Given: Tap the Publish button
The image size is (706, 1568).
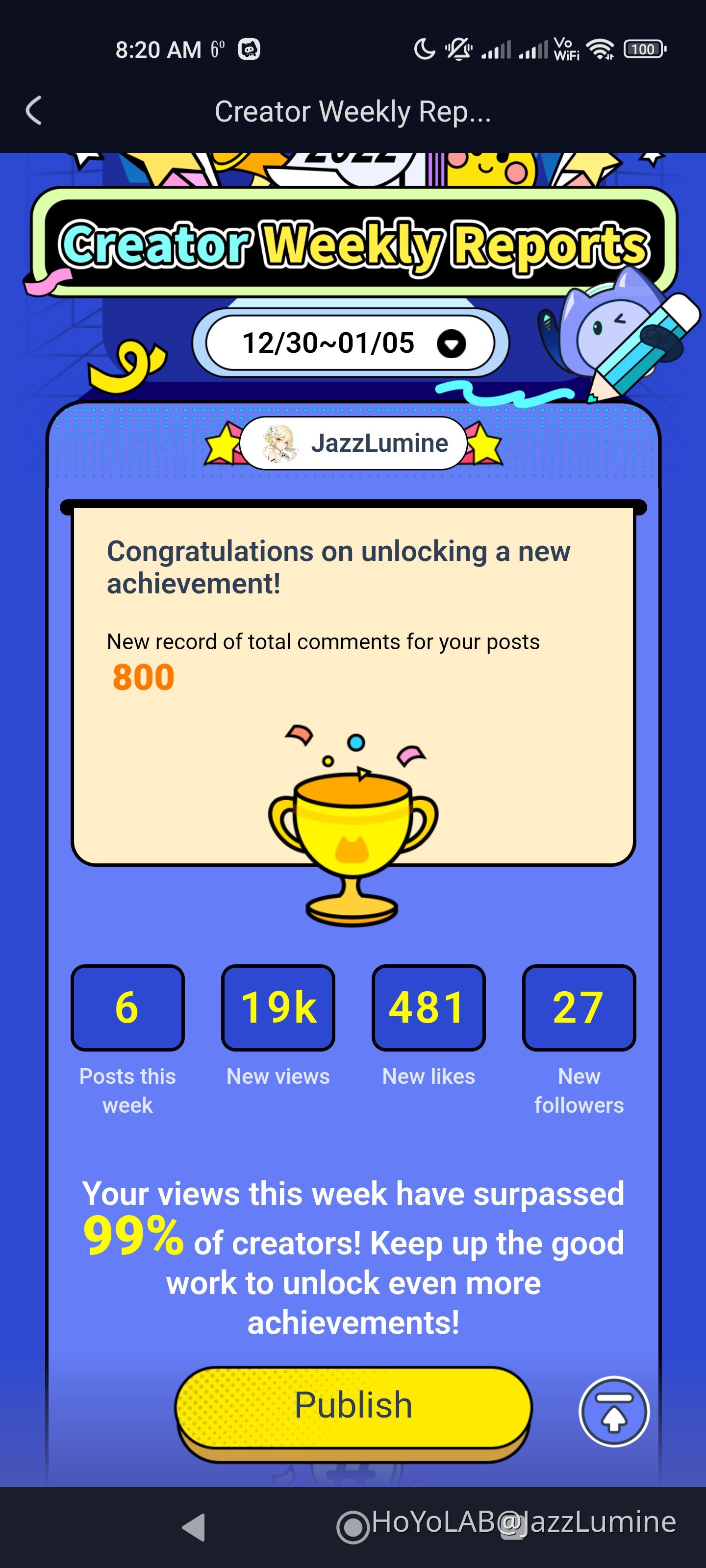Looking at the screenshot, I should pyautogui.click(x=353, y=1405).
